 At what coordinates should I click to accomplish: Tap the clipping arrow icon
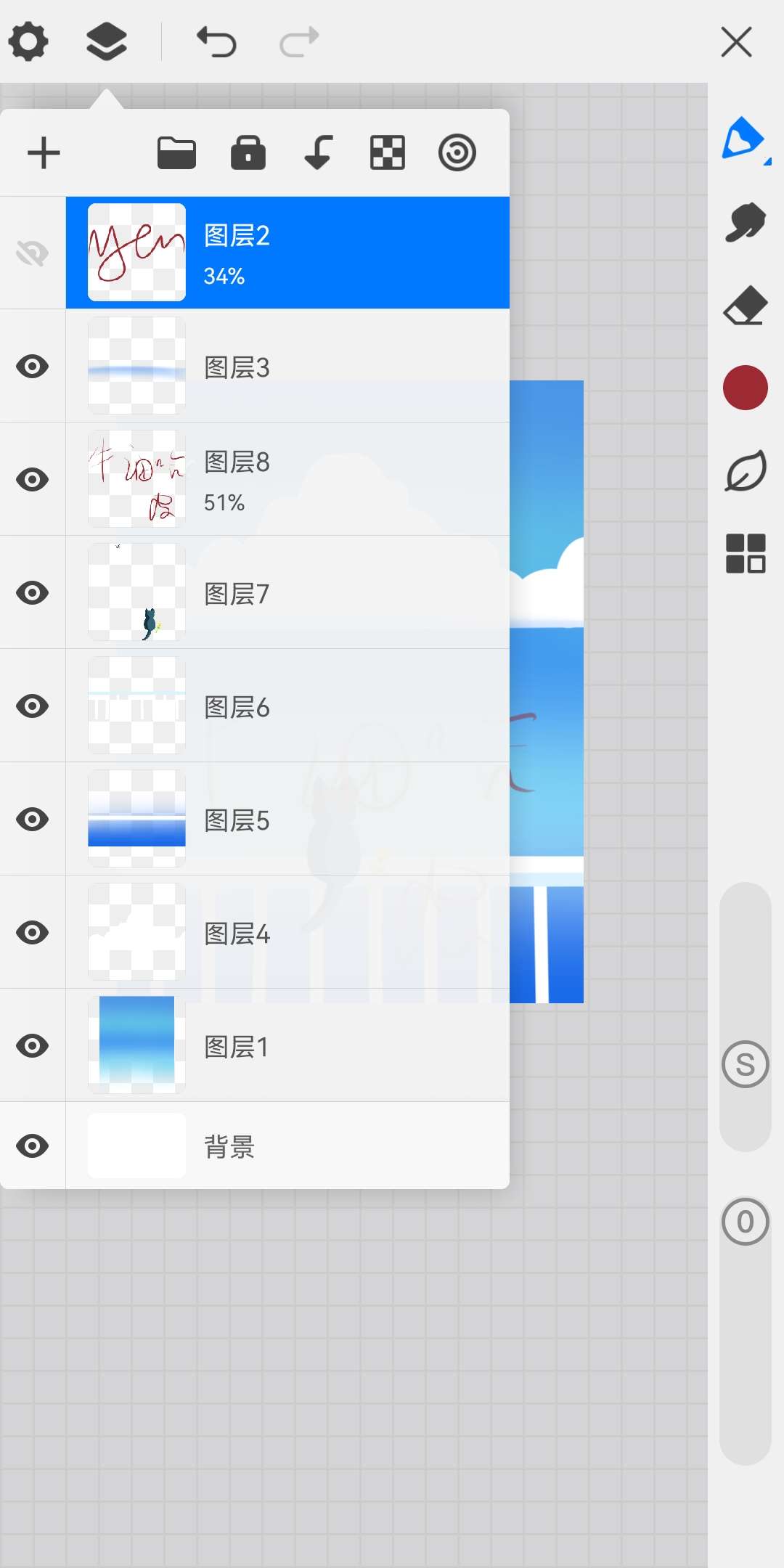318,153
